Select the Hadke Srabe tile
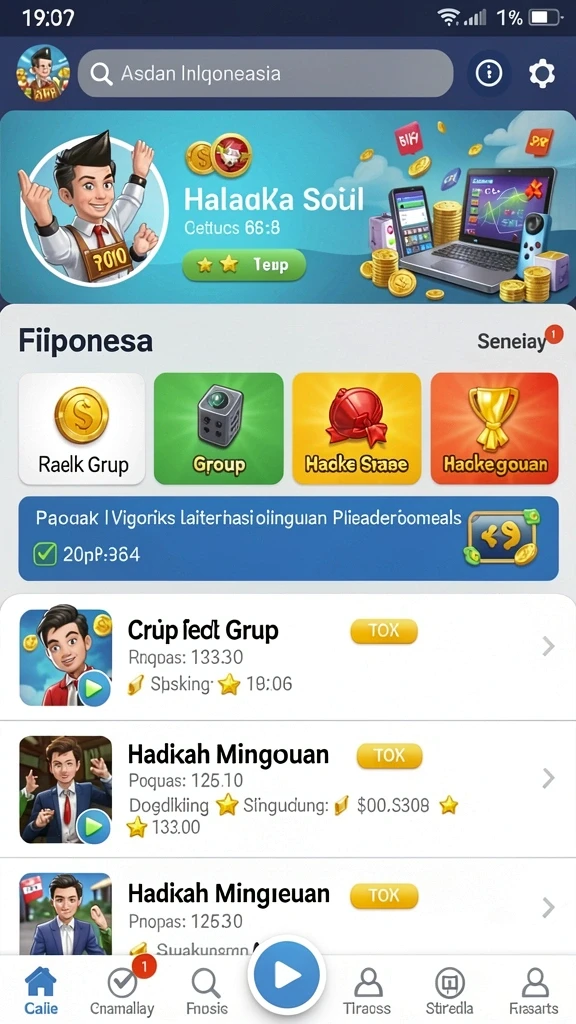 (x=357, y=428)
